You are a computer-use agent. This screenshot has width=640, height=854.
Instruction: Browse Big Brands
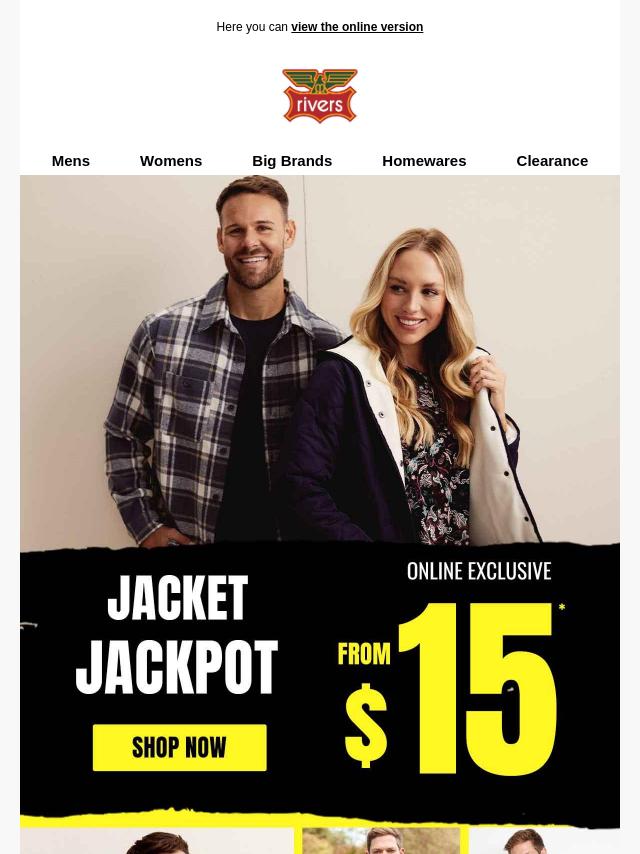point(292,160)
